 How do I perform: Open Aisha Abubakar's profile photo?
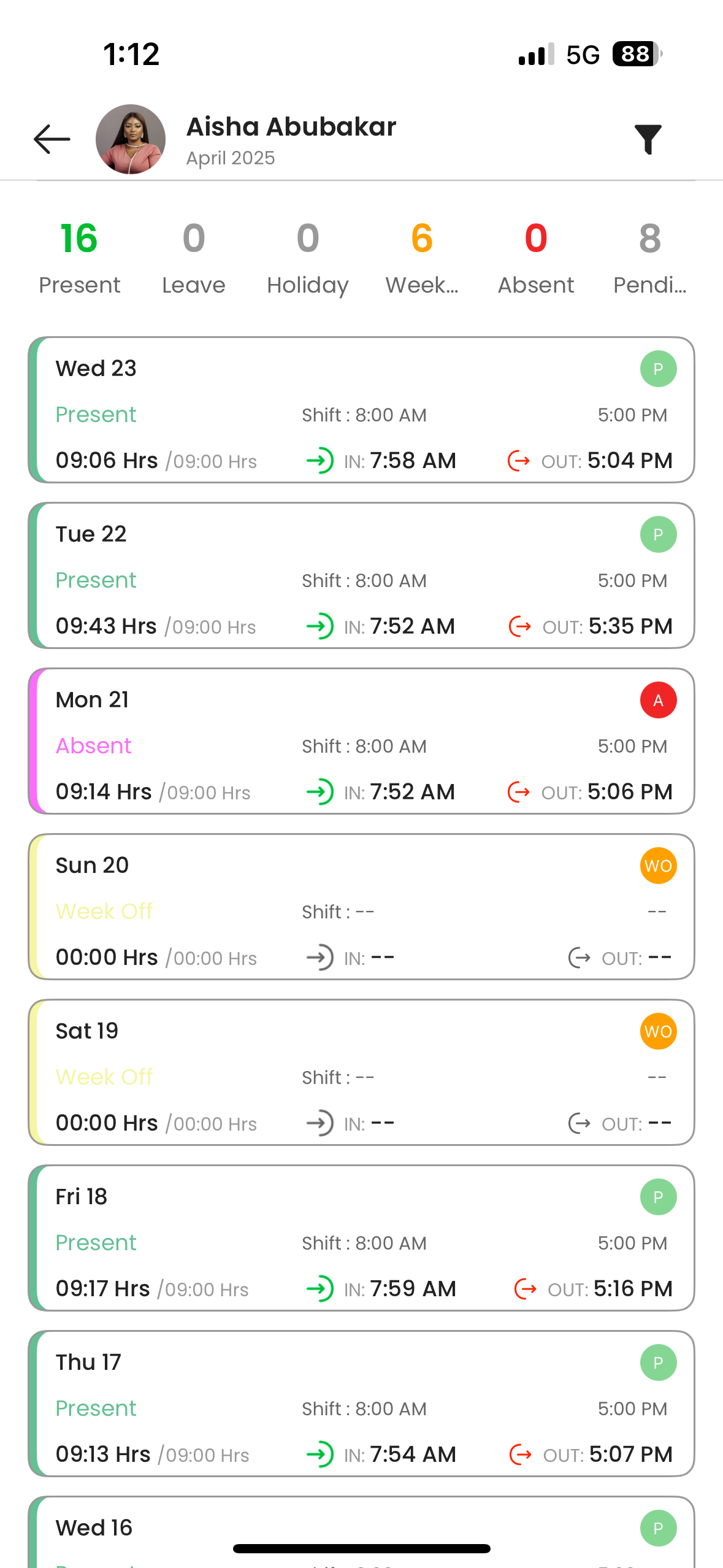point(131,139)
